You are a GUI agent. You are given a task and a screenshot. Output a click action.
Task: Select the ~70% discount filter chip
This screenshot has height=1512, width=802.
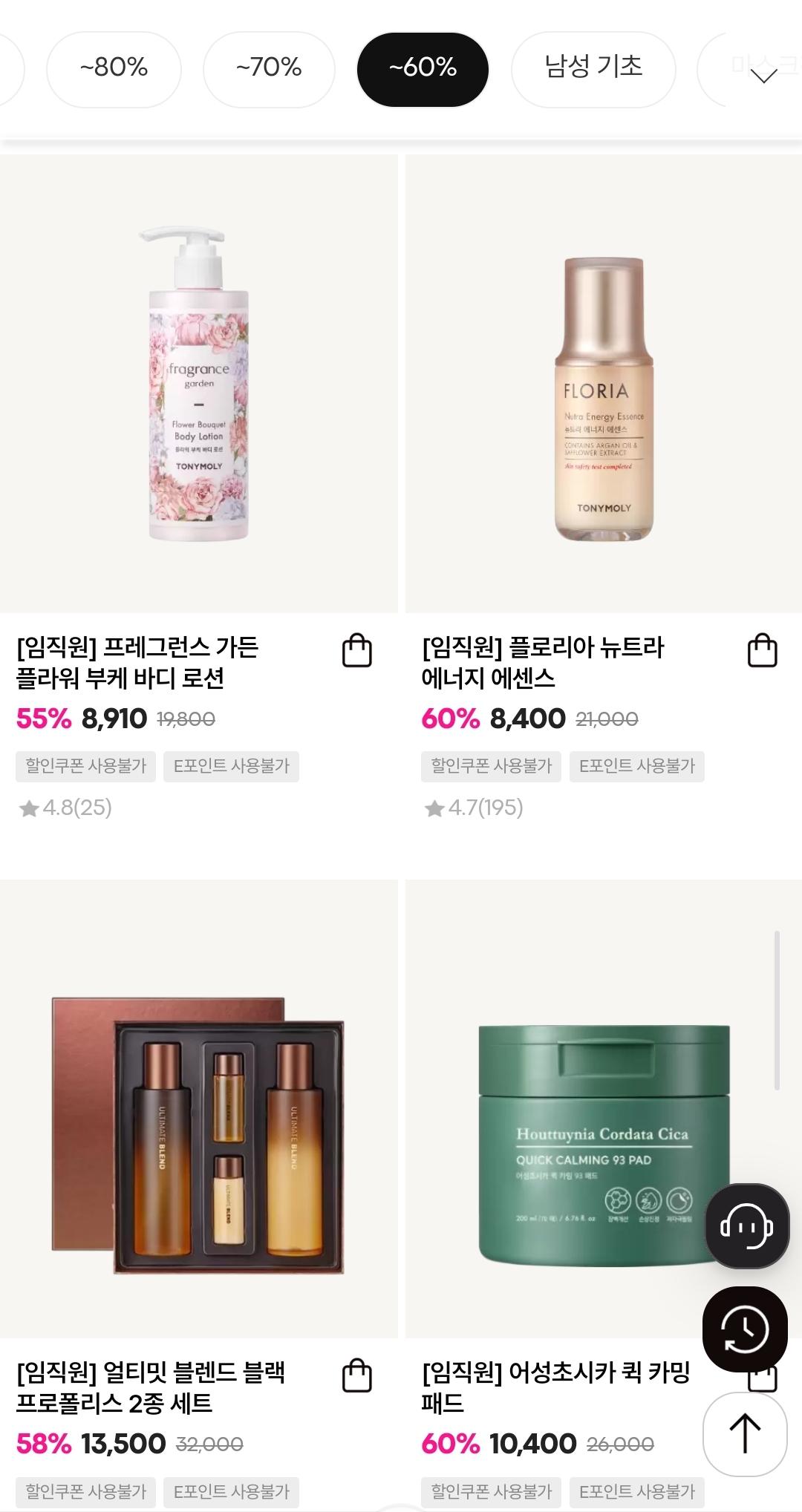(269, 68)
